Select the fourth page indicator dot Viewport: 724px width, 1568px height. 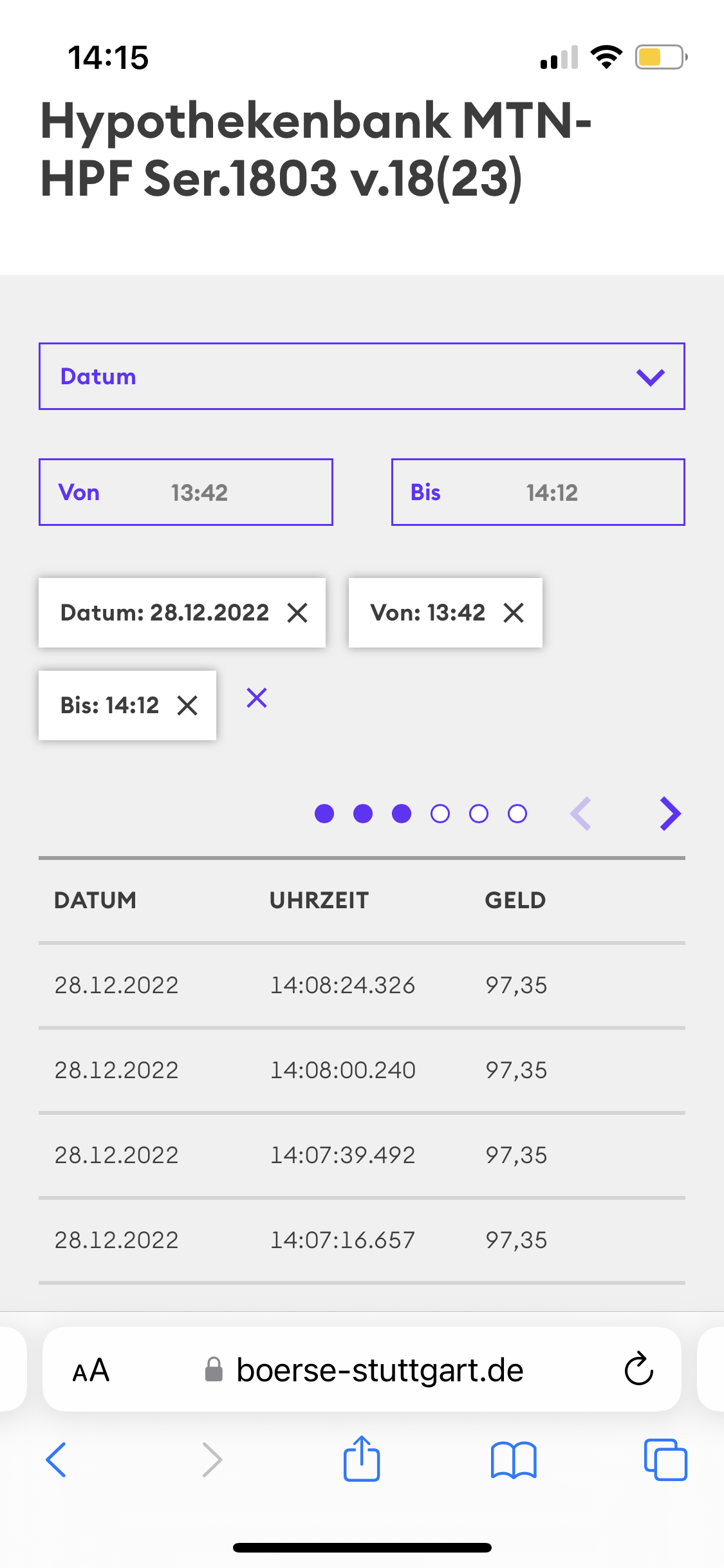[x=440, y=814]
